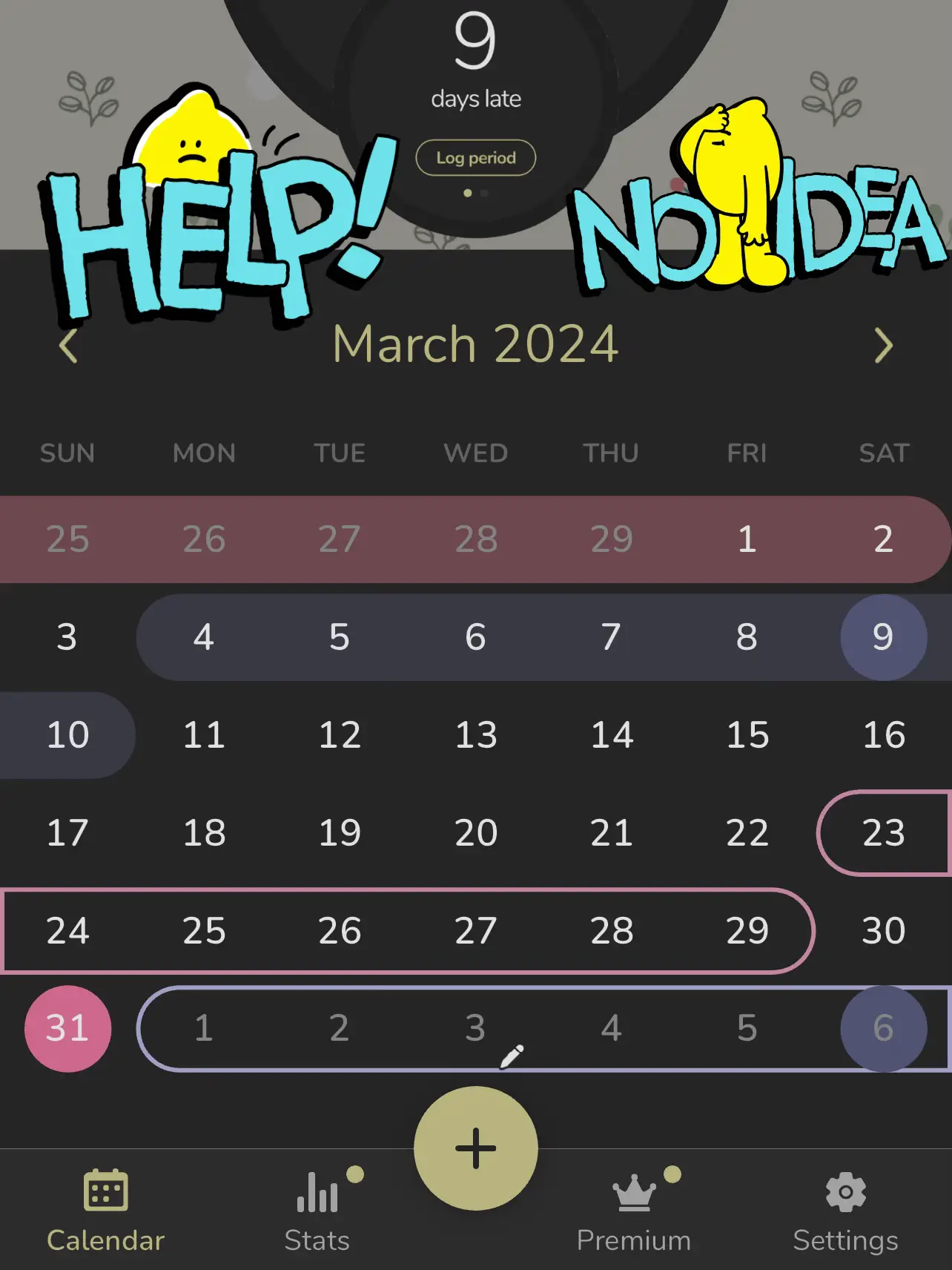Select the Calendar tab
The width and height of the screenshot is (952, 1270).
coord(105,1211)
